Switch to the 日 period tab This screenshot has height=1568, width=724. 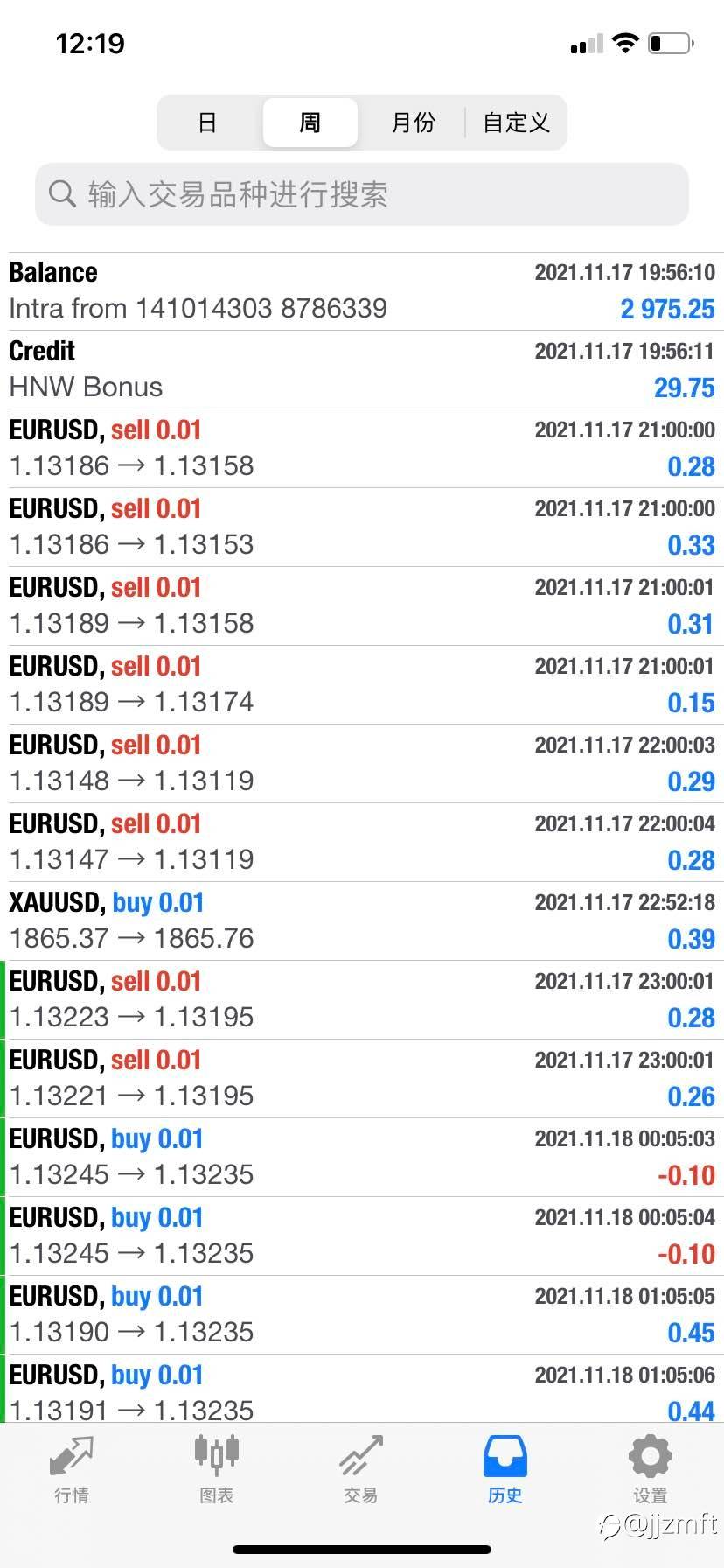point(207,122)
